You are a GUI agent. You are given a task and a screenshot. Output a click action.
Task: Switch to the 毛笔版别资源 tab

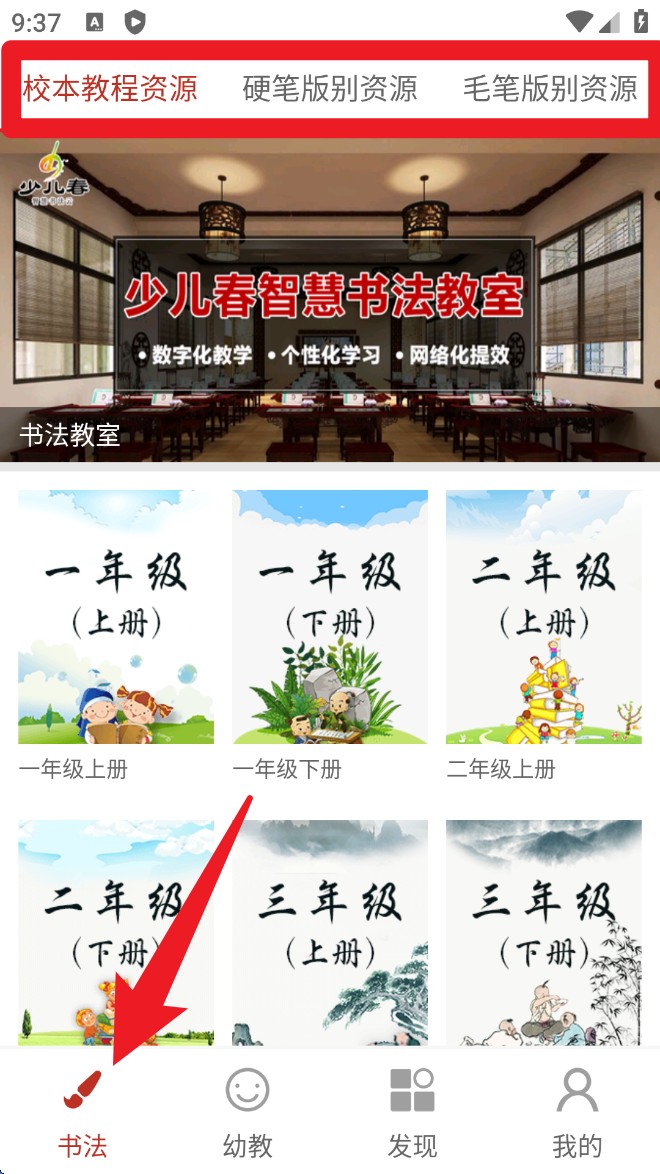pyautogui.click(x=549, y=89)
